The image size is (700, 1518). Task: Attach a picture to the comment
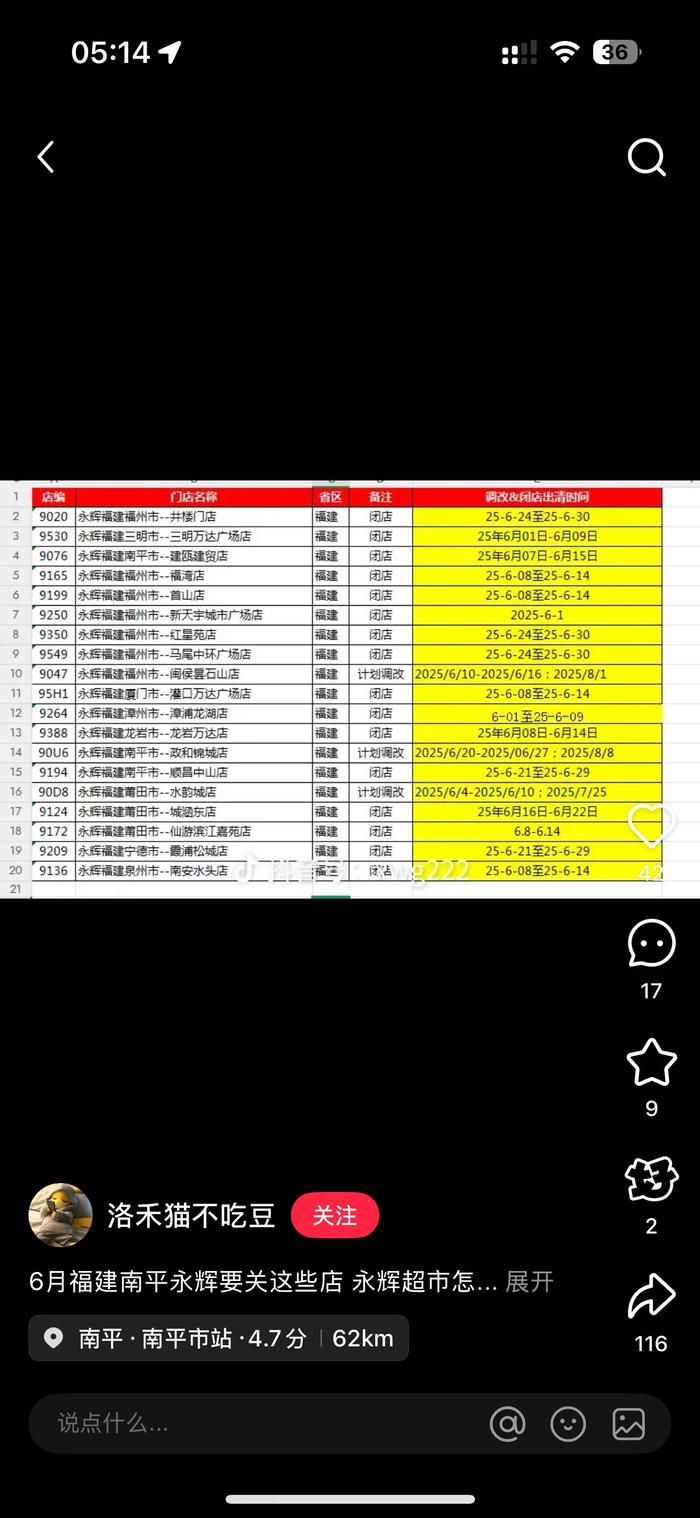628,1423
